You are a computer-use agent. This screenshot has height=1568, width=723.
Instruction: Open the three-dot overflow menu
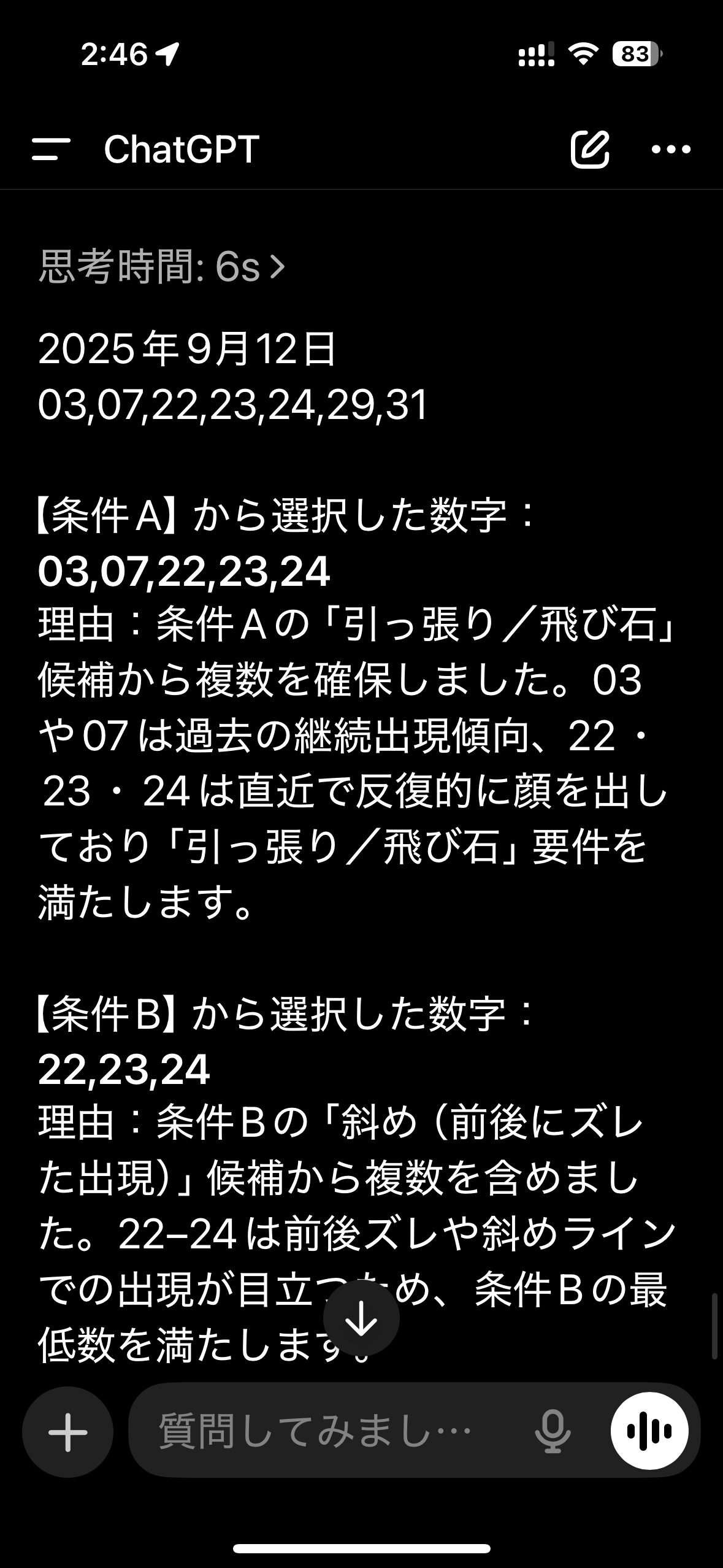[671, 149]
